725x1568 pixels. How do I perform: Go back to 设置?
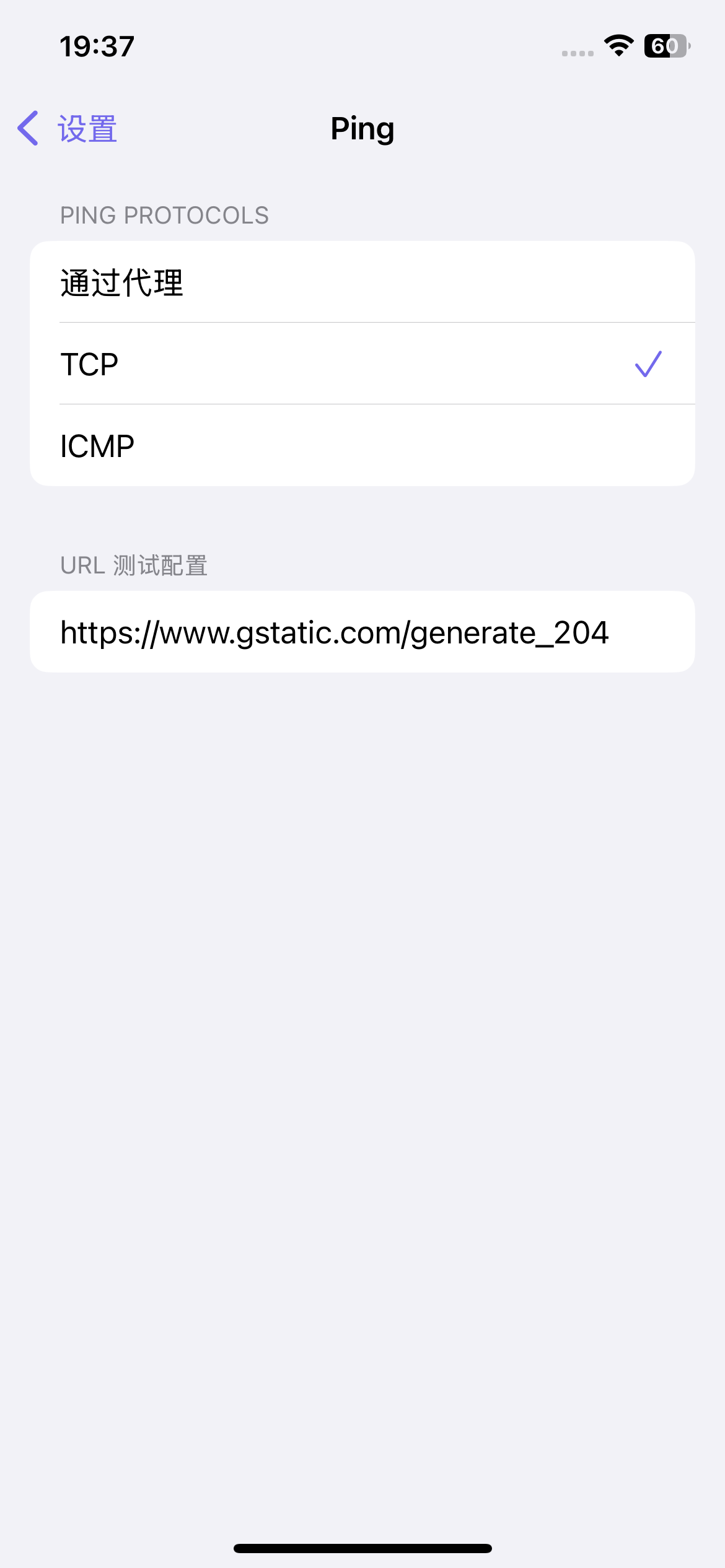click(68, 129)
